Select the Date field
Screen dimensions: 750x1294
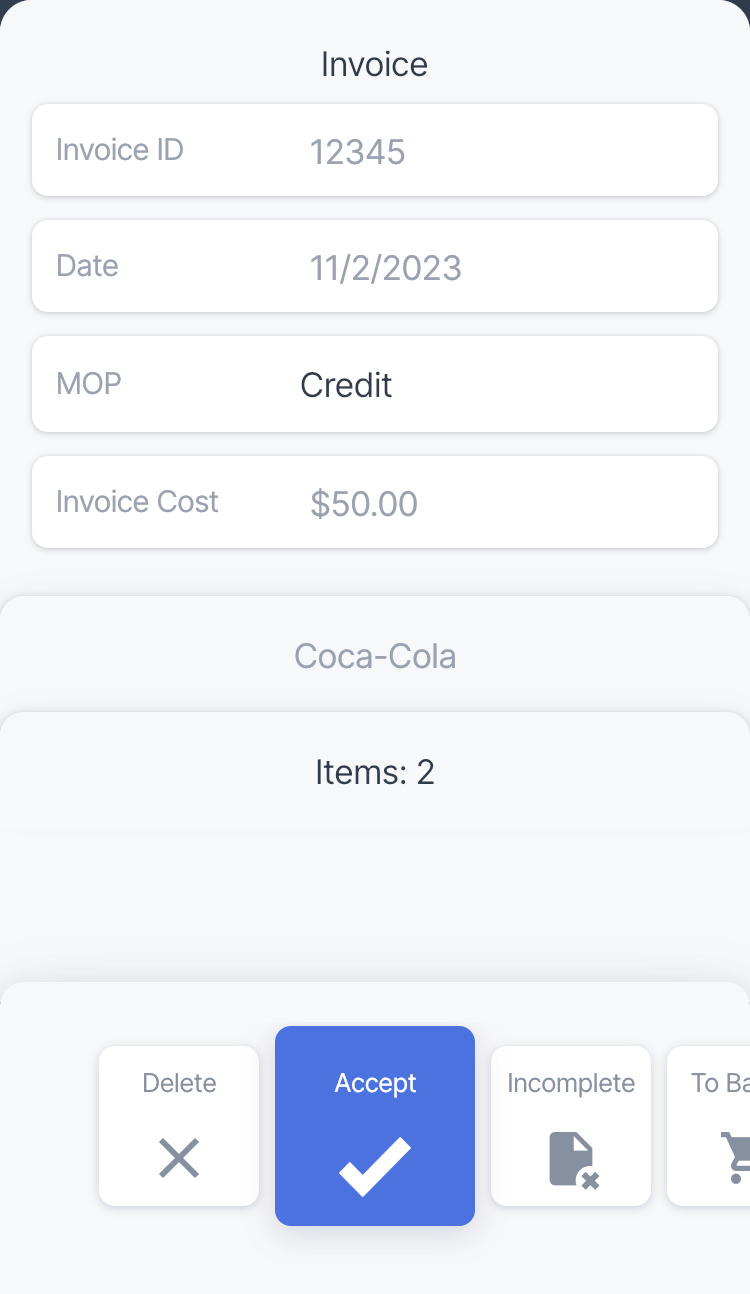500,268
